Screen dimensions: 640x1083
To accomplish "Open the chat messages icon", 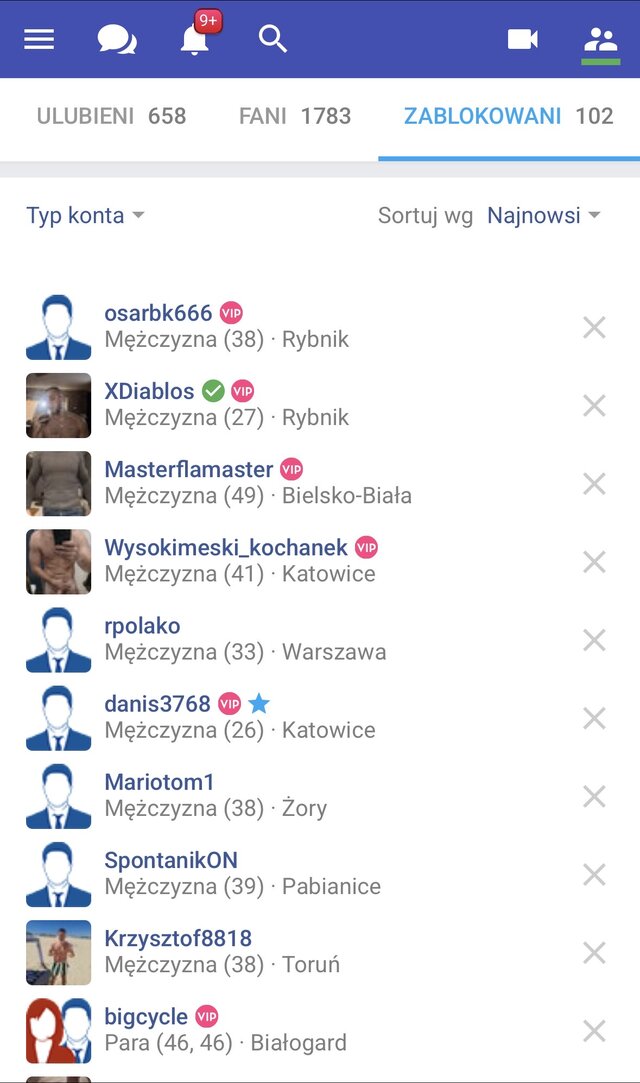I will tap(117, 39).
